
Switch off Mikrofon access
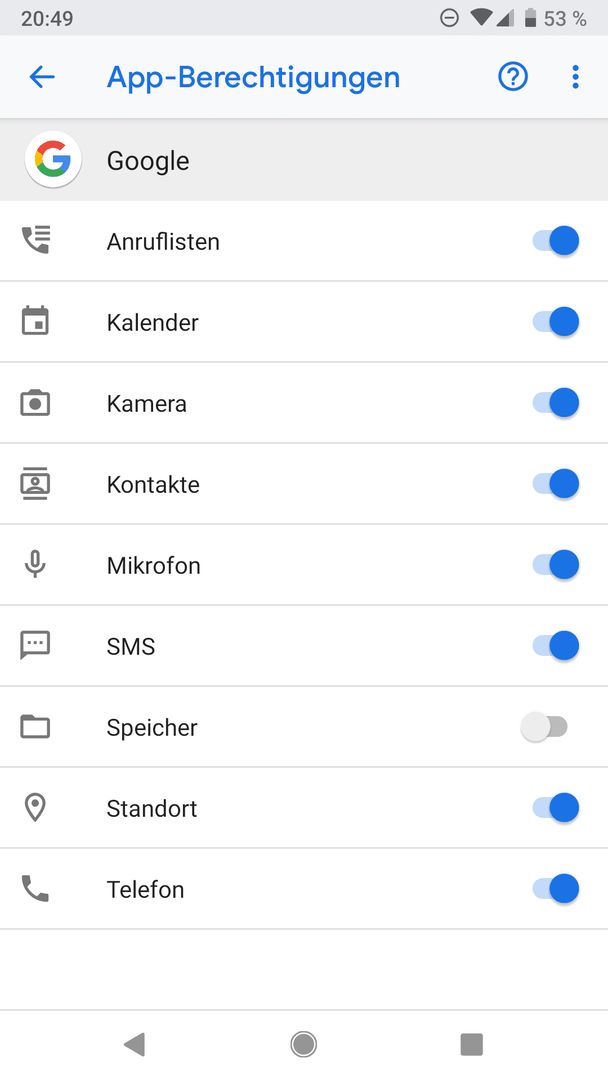pyautogui.click(x=556, y=565)
